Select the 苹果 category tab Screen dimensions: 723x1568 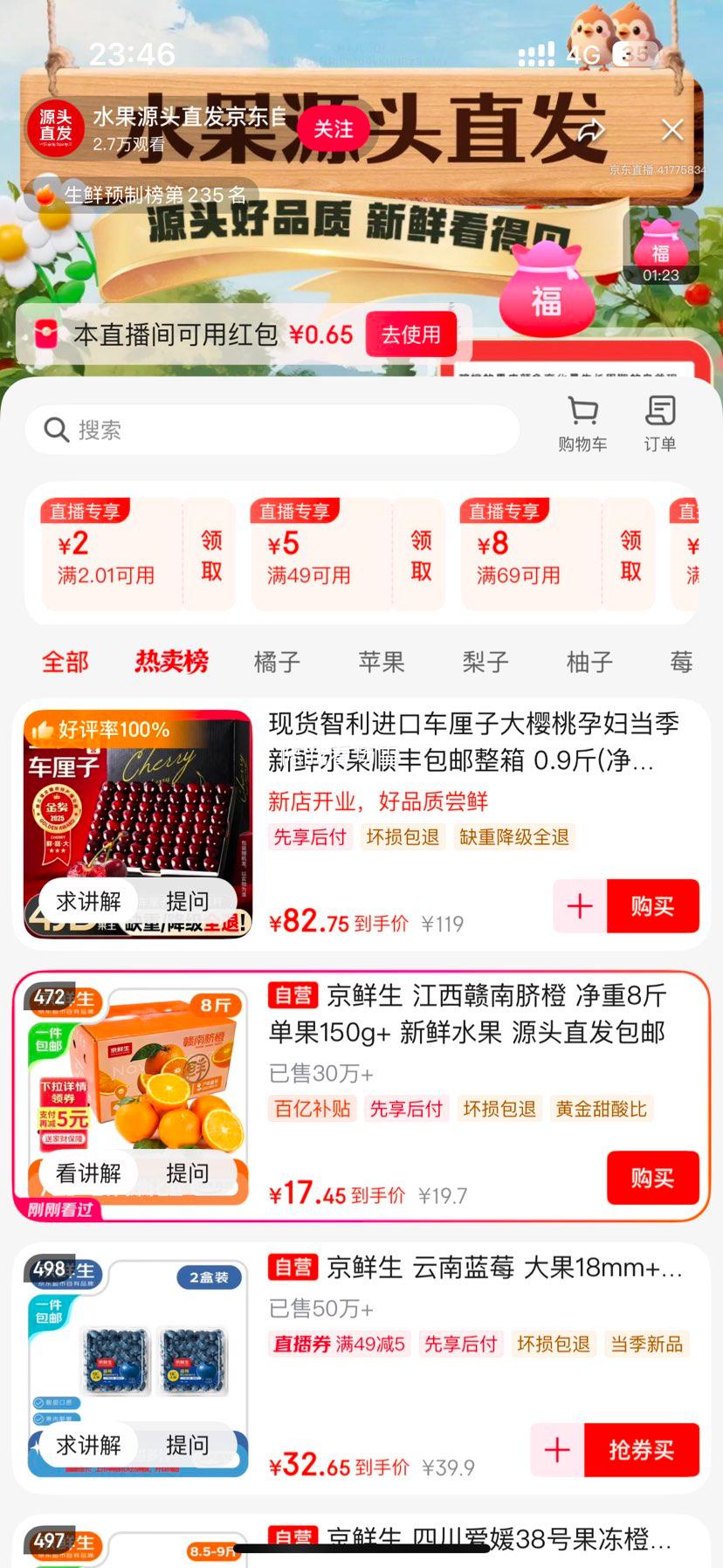(x=381, y=662)
